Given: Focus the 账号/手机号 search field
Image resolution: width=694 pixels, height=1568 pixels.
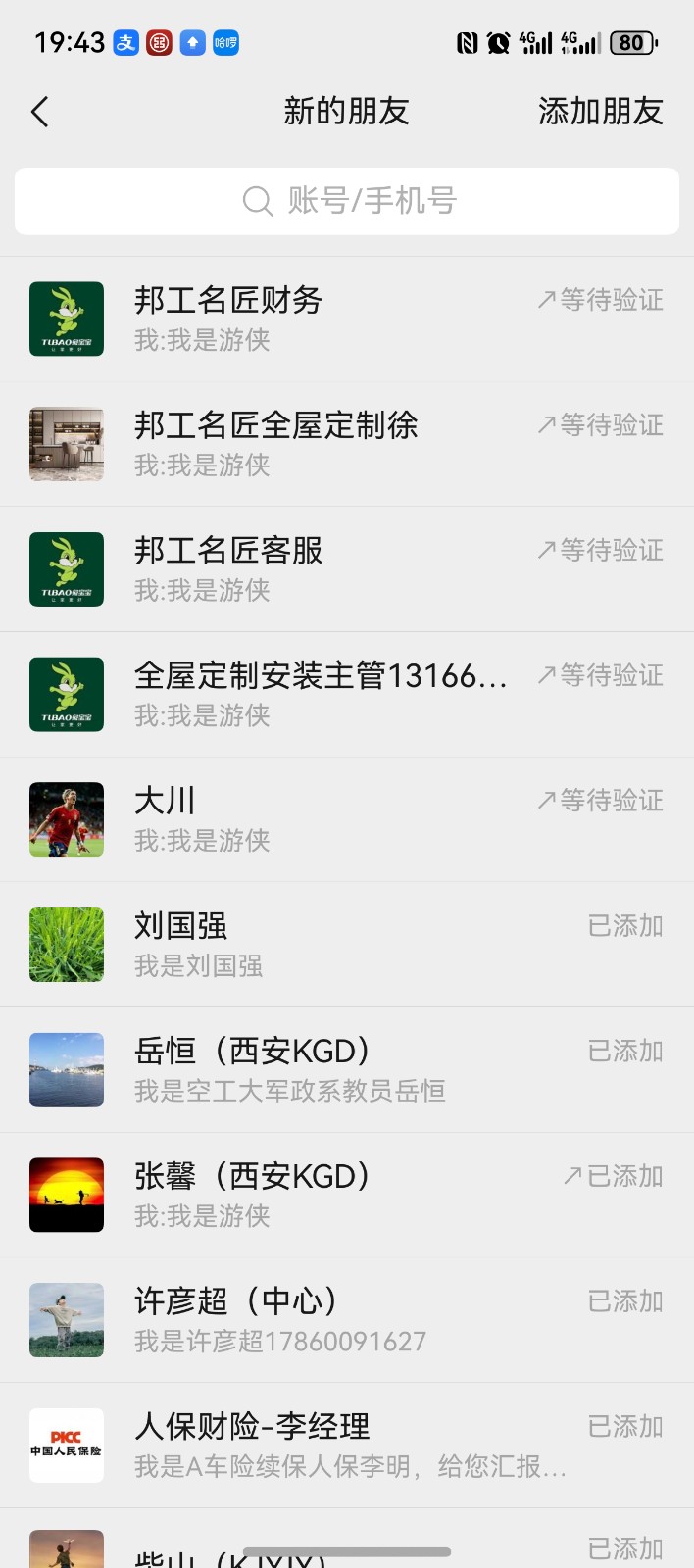Looking at the screenshot, I should (347, 201).
